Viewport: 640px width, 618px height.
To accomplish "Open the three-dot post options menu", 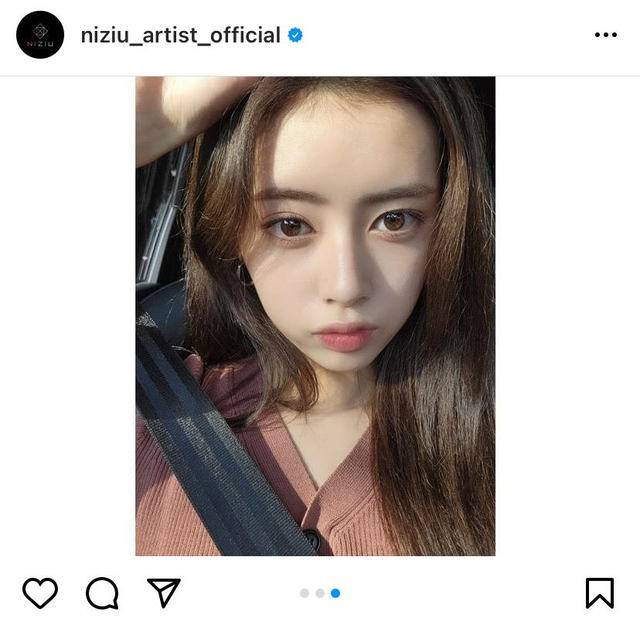I will click(x=606, y=35).
